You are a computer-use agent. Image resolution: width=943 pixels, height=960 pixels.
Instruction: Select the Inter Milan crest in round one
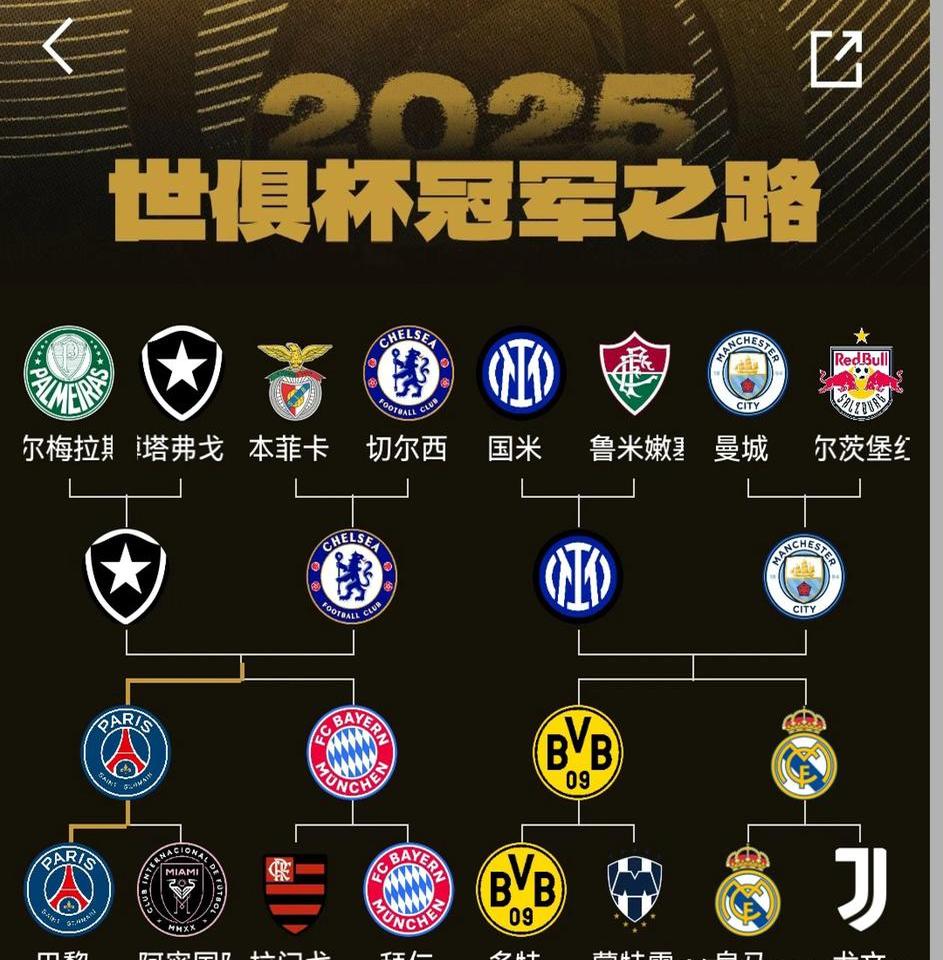[x=520, y=371]
